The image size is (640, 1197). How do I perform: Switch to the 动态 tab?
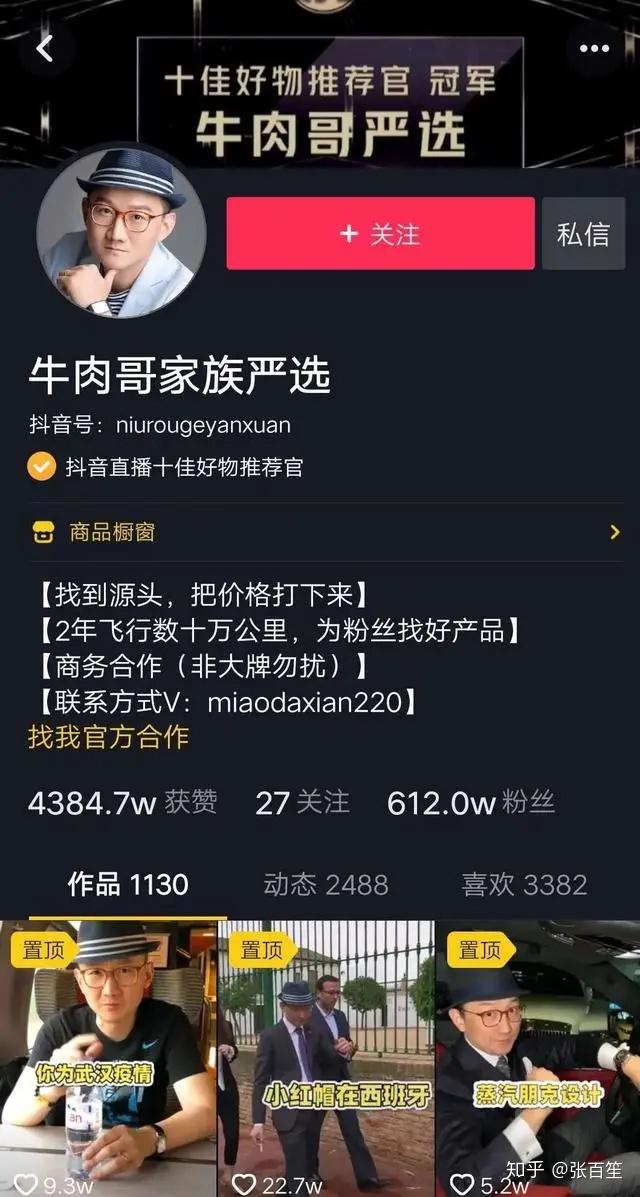click(325, 884)
